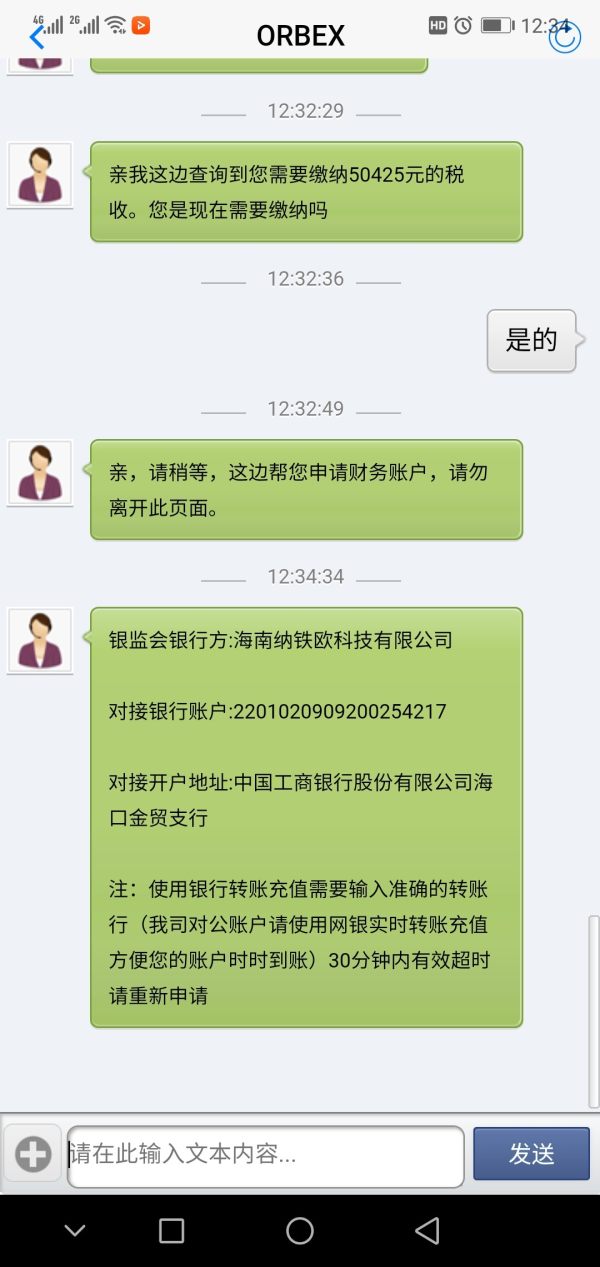Open the plus attachment menu
600x1267 pixels.
pos(33,1155)
